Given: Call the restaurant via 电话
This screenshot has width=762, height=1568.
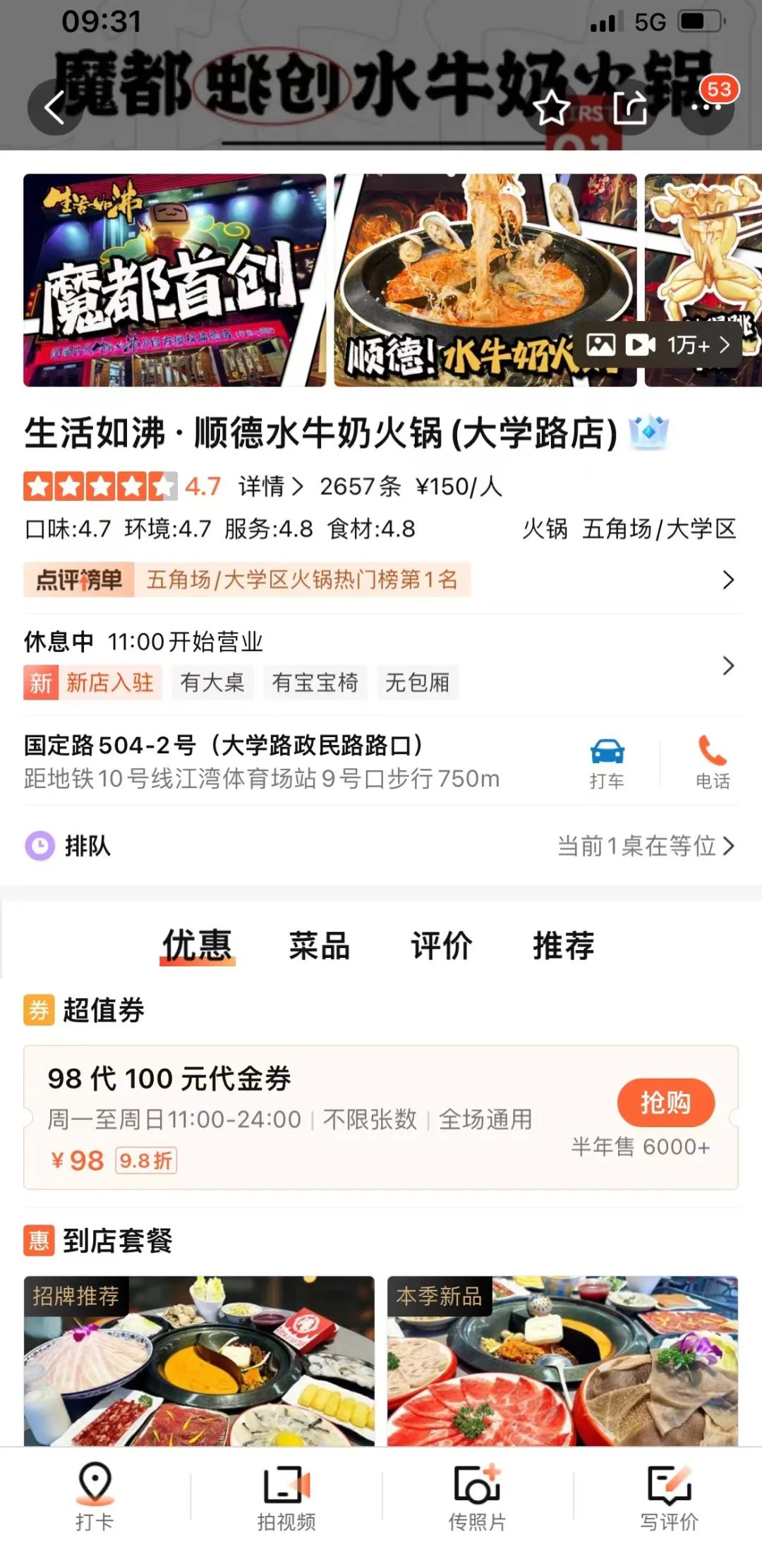Looking at the screenshot, I should pos(713,762).
